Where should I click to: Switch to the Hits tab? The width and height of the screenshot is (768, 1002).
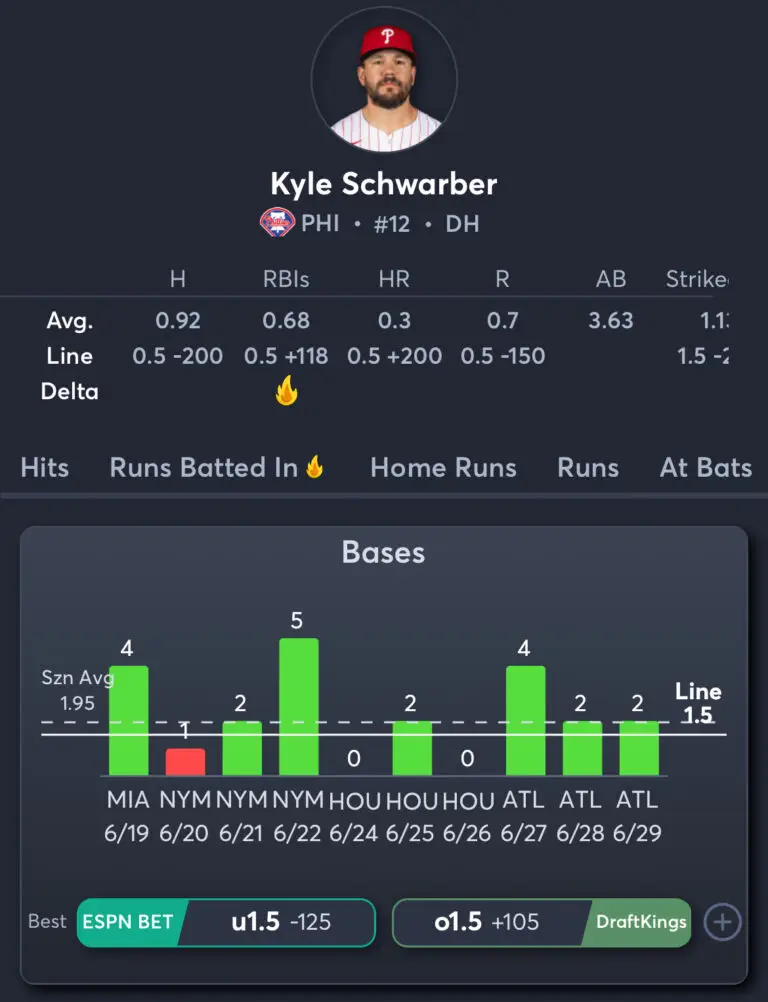click(44, 468)
